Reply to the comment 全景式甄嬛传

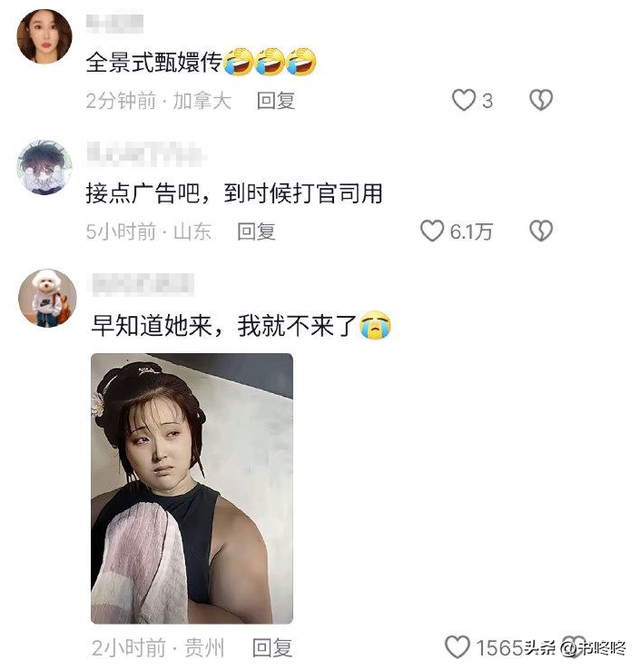click(x=276, y=100)
